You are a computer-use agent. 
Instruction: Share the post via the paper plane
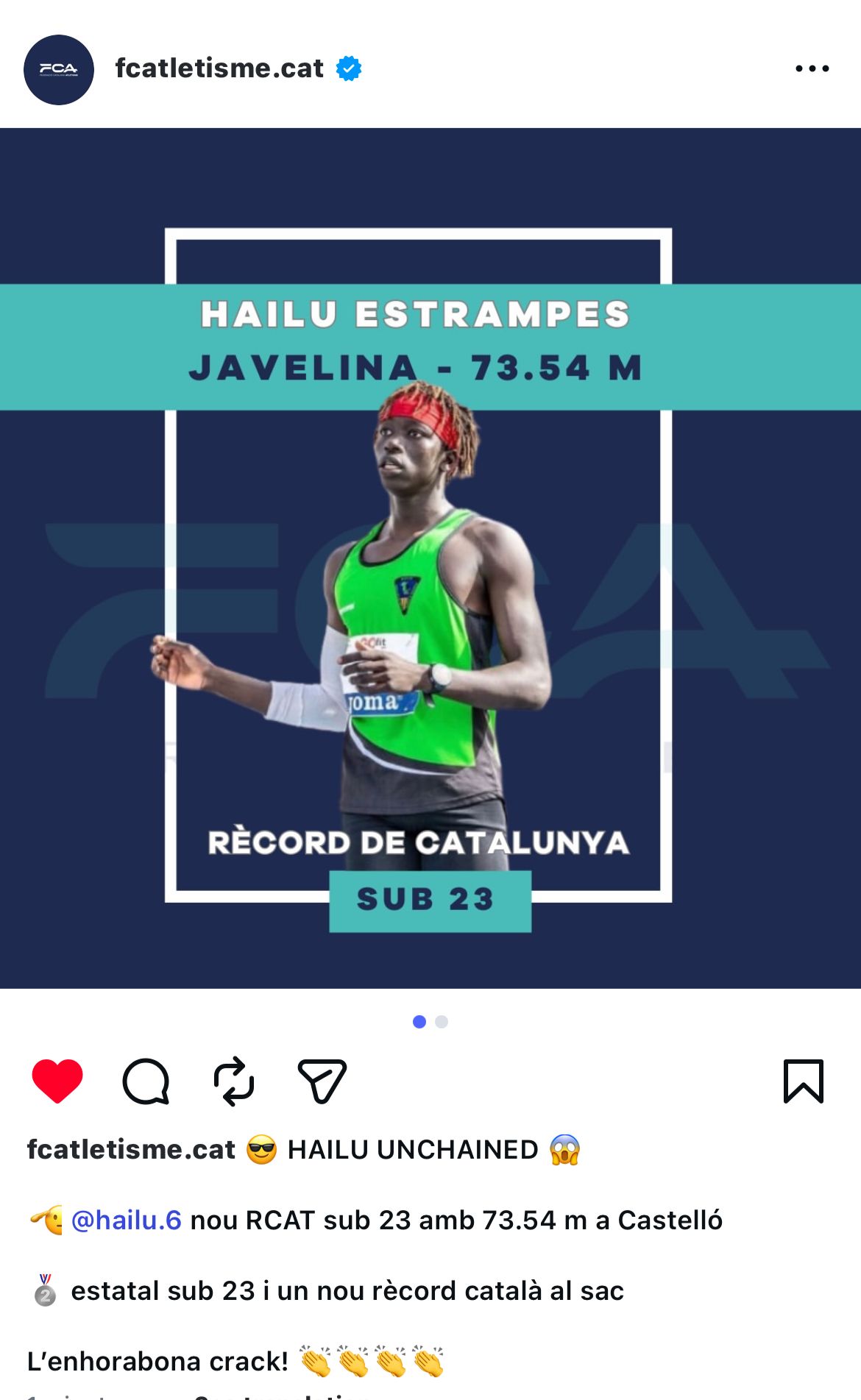[322, 1081]
